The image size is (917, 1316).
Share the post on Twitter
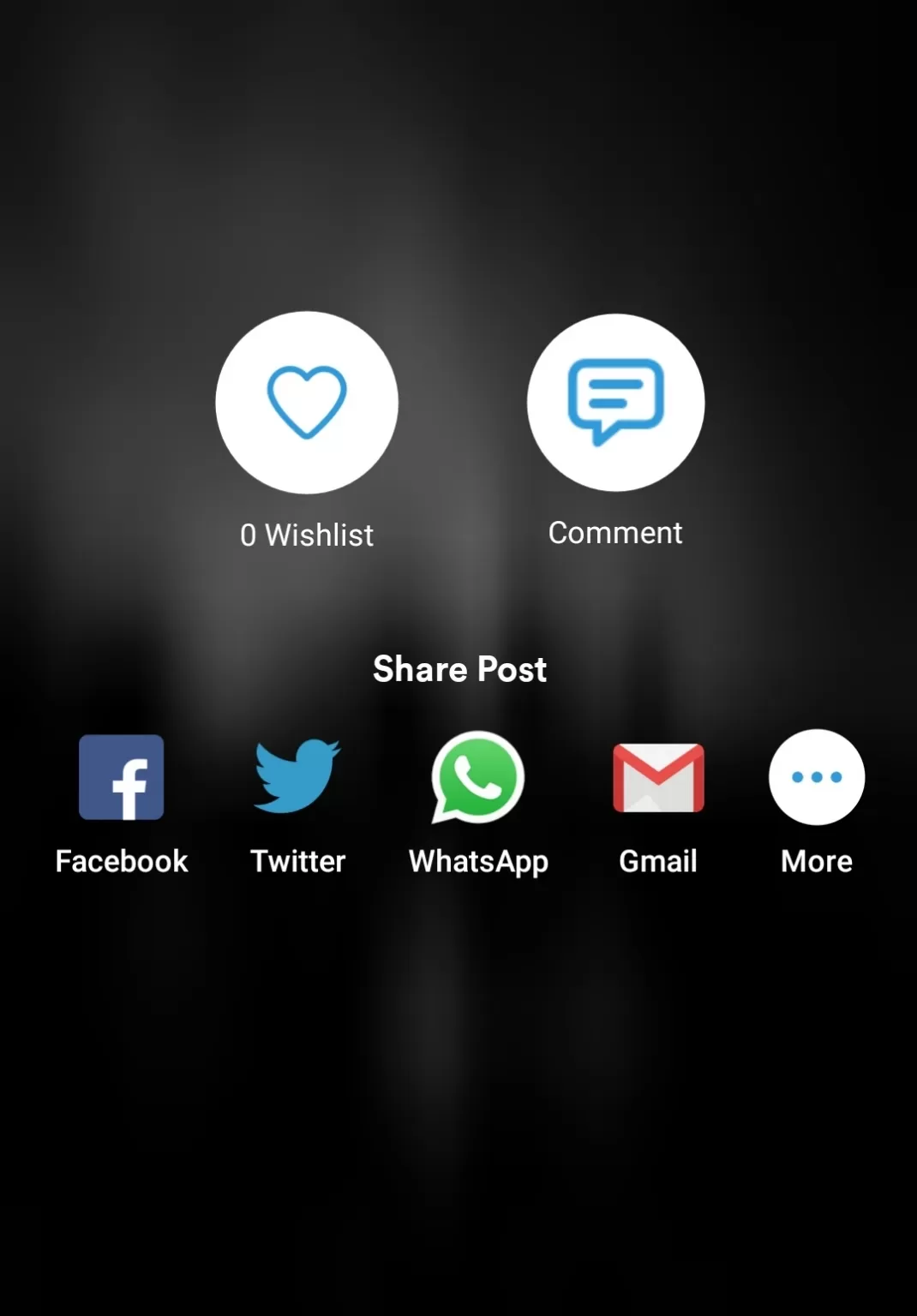pyautogui.click(x=297, y=778)
